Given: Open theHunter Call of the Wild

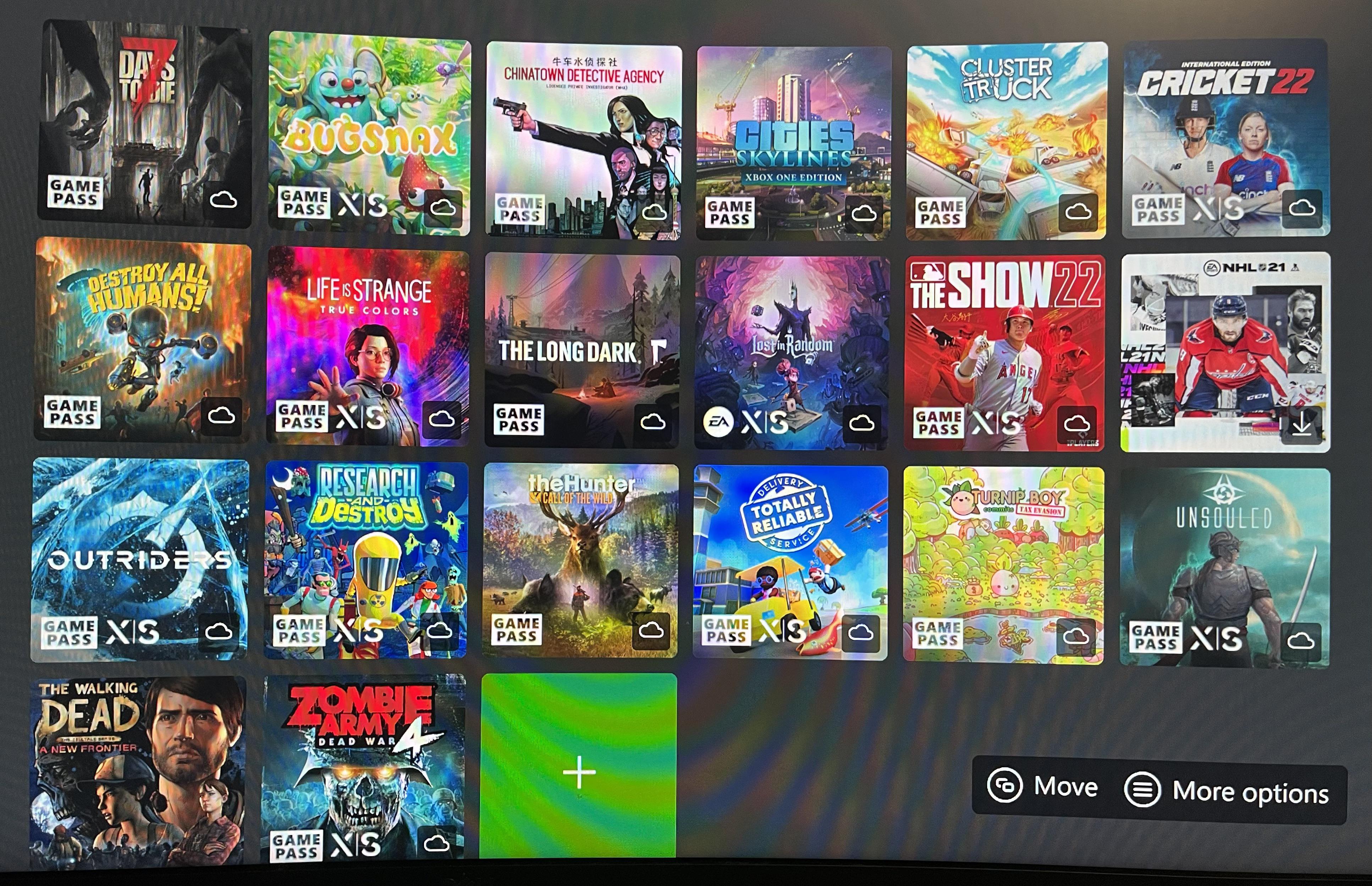Looking at the screenshot, I should pos(580,561).
